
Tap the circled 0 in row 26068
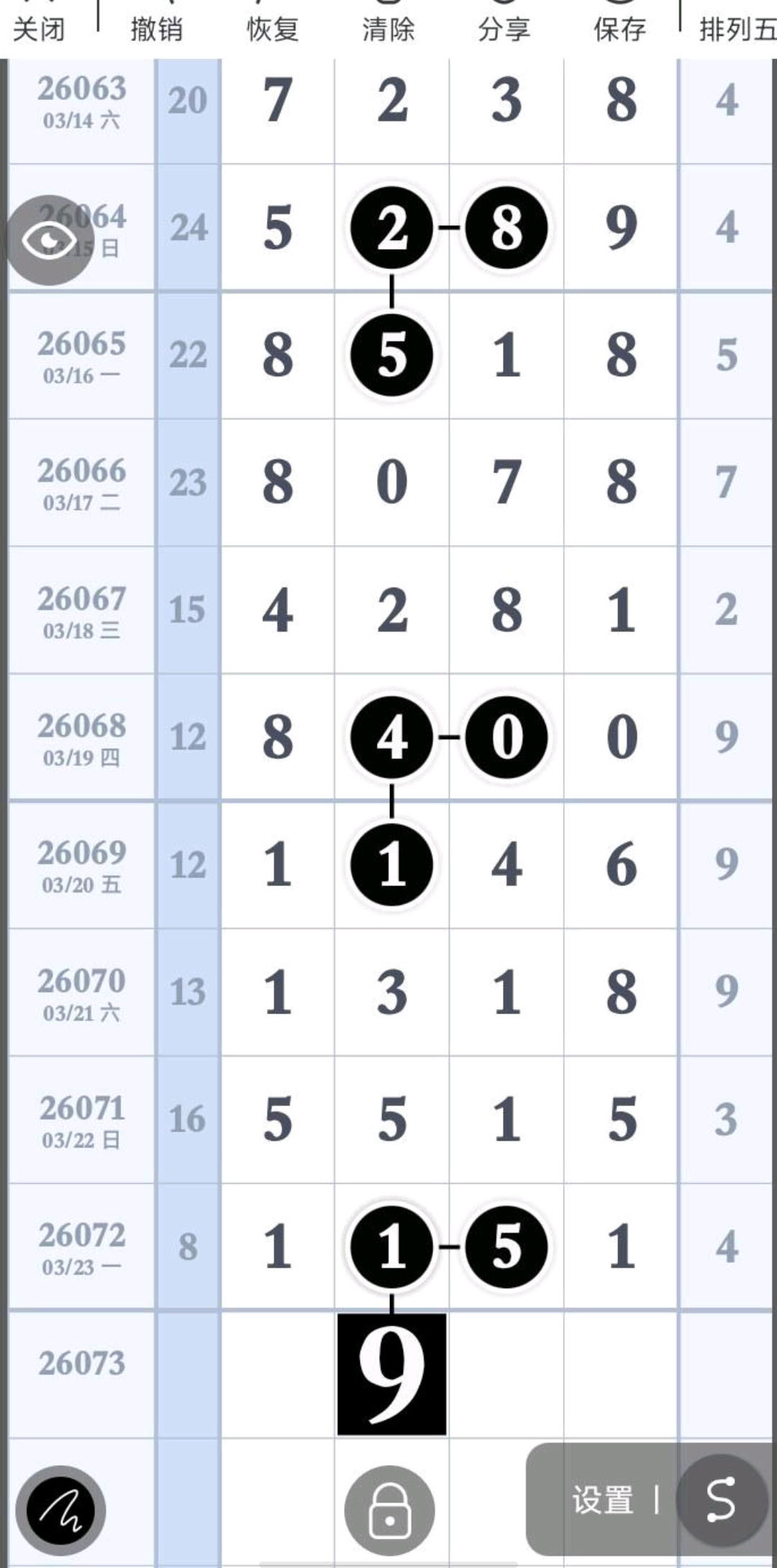(506, 737)
